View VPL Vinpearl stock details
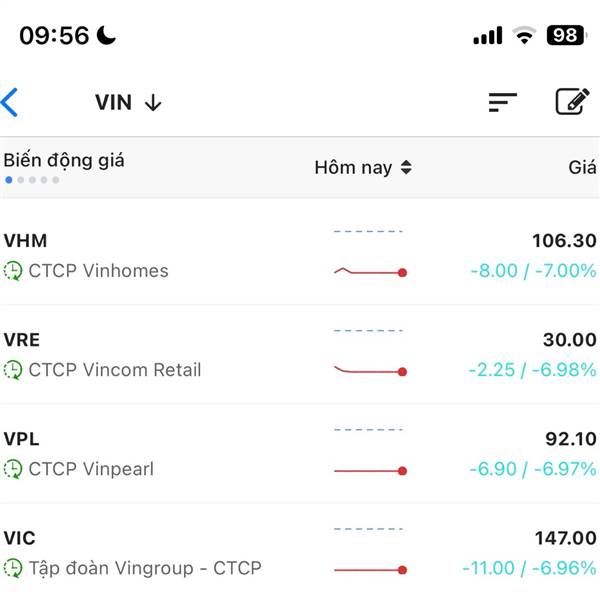 coord(300,453)
